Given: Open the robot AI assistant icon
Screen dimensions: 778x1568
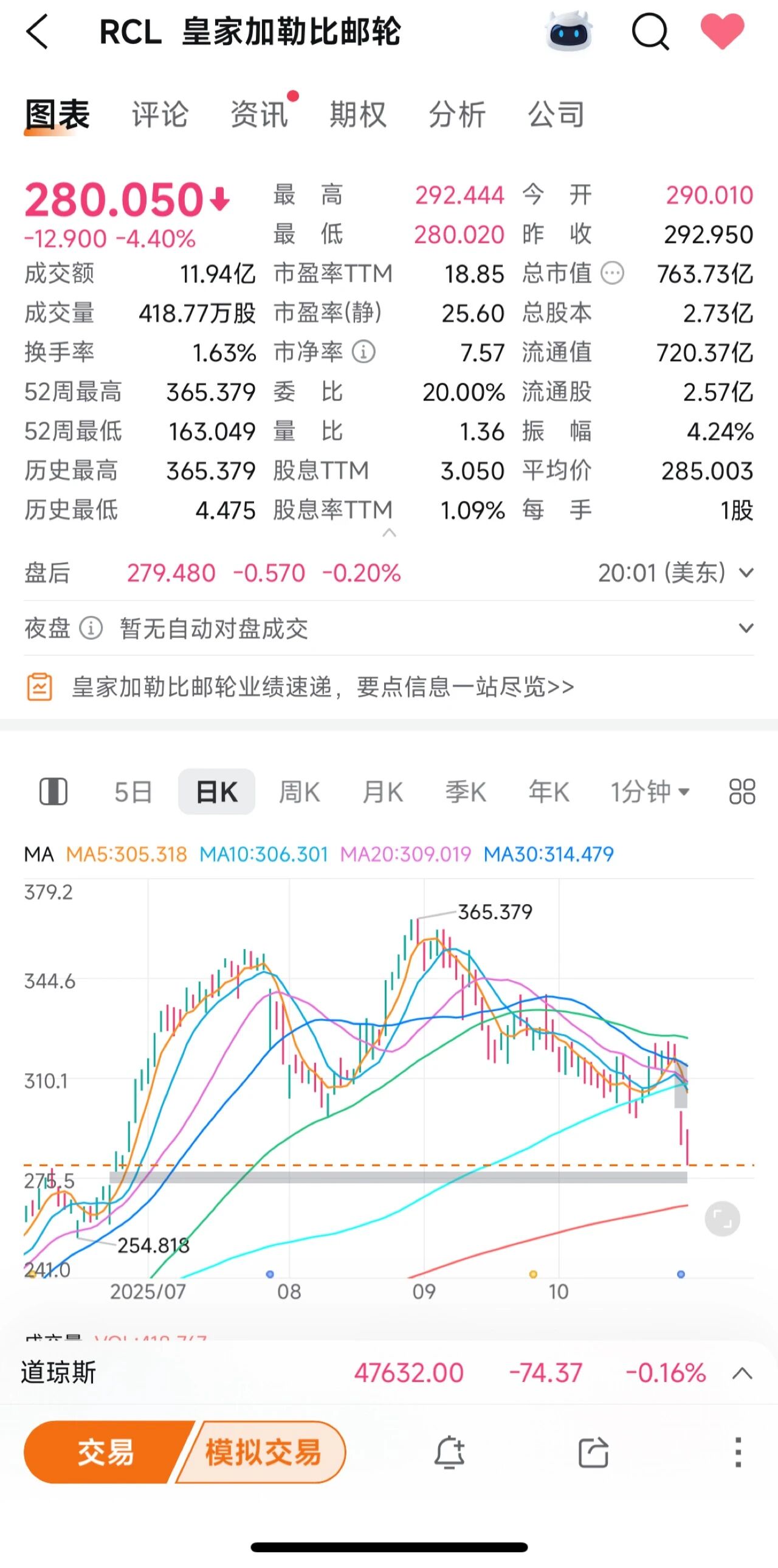Looking at the screenshot, I should click(x=569, y=31).
